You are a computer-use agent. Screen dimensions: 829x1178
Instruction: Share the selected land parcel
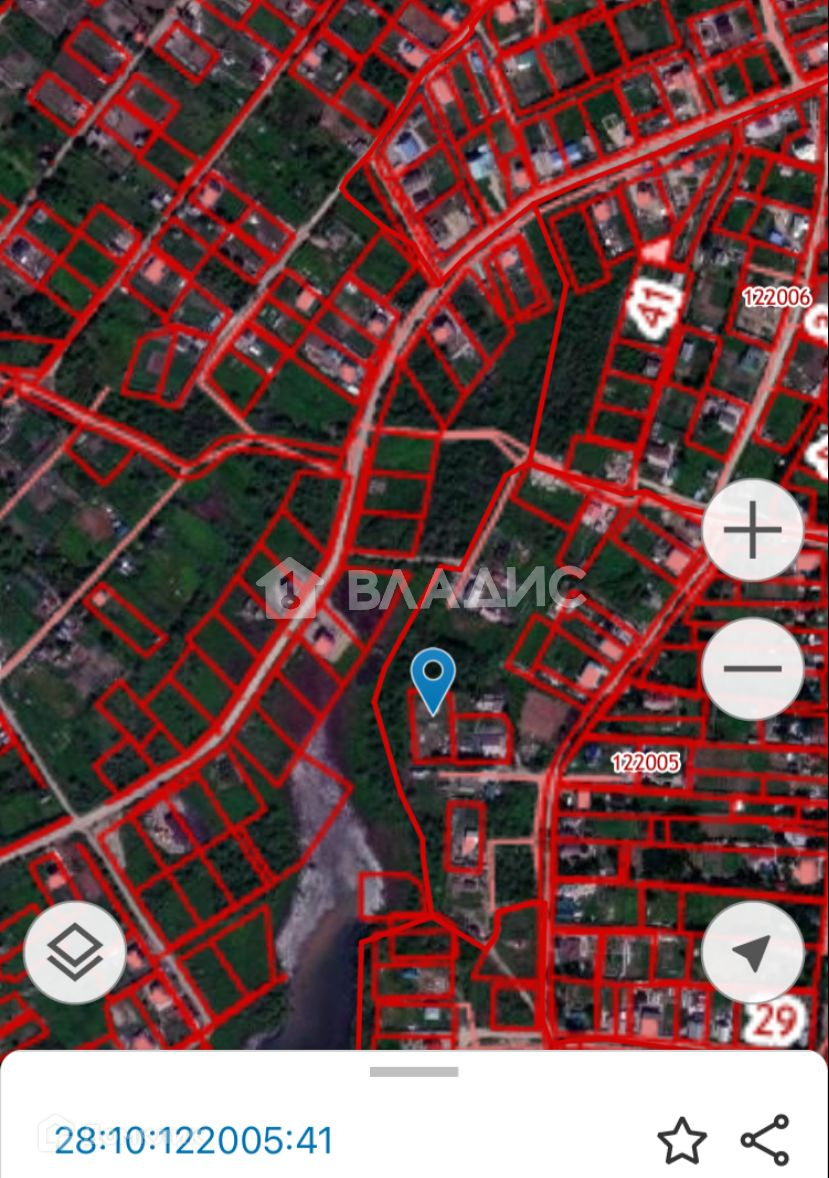tap(765, 1141)
